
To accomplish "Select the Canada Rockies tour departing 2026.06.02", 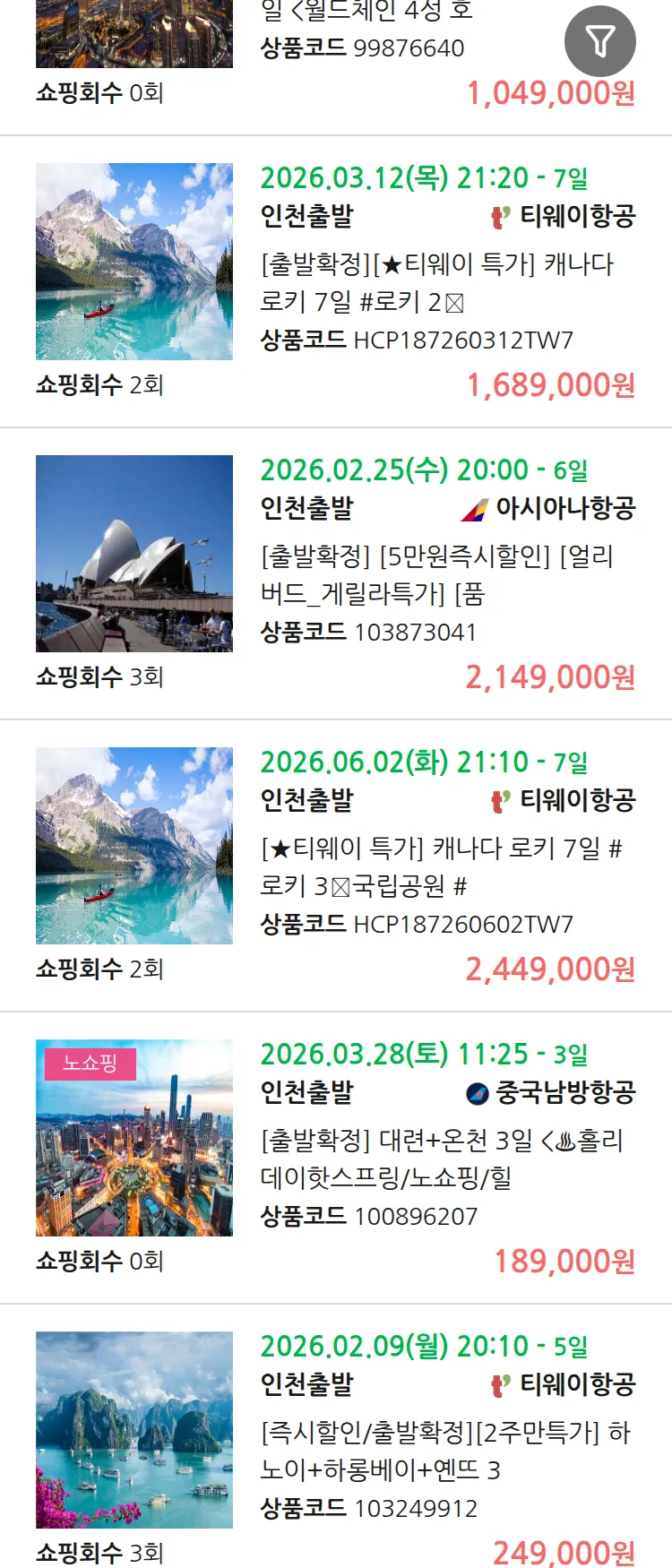I will click(x=436, y=866).
